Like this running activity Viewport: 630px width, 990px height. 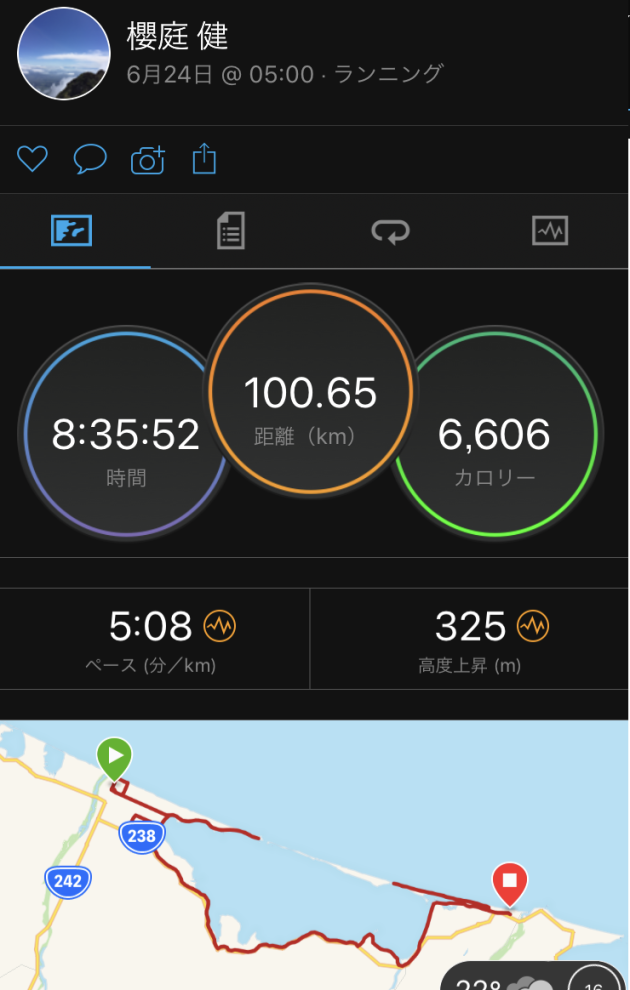pos(33,159)
